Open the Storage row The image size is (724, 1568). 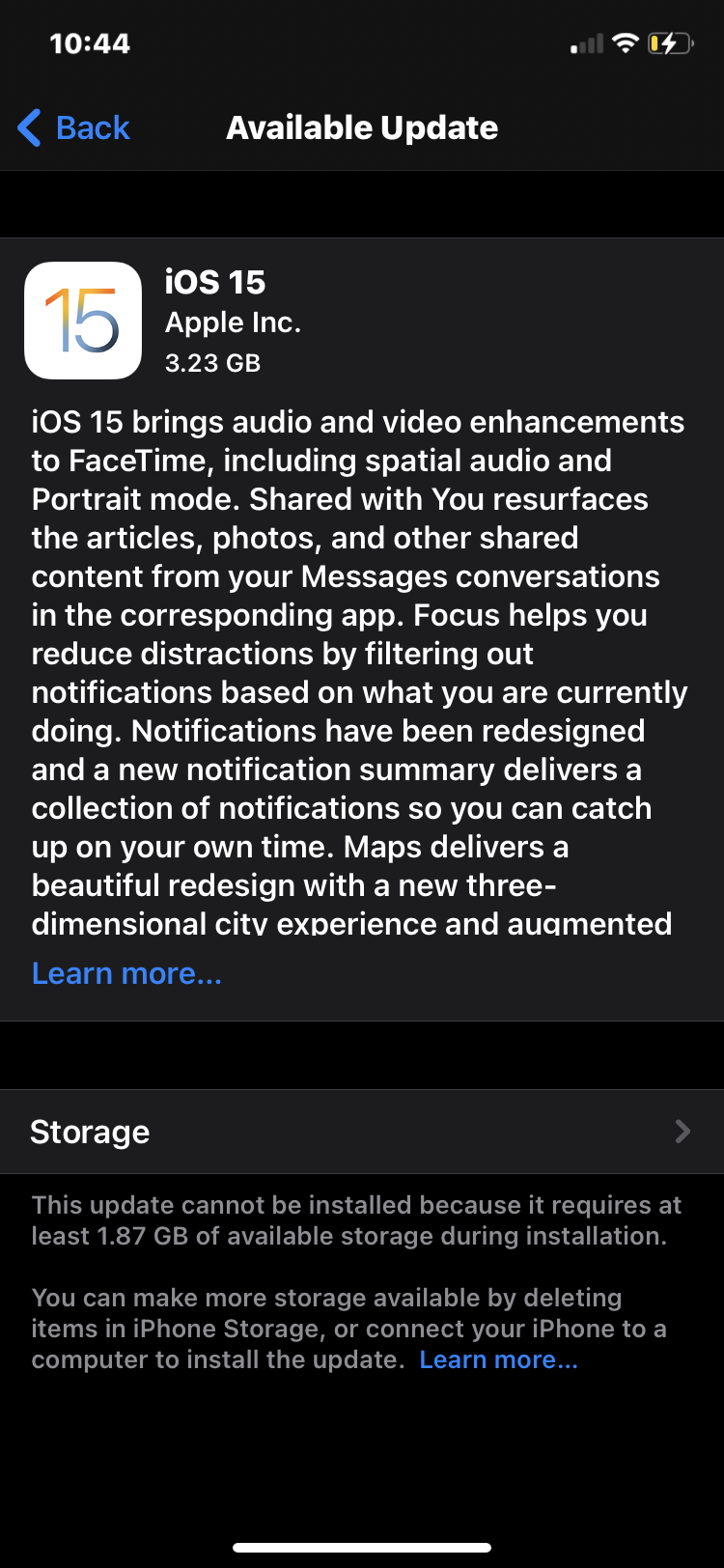[x=362, y=1132]
